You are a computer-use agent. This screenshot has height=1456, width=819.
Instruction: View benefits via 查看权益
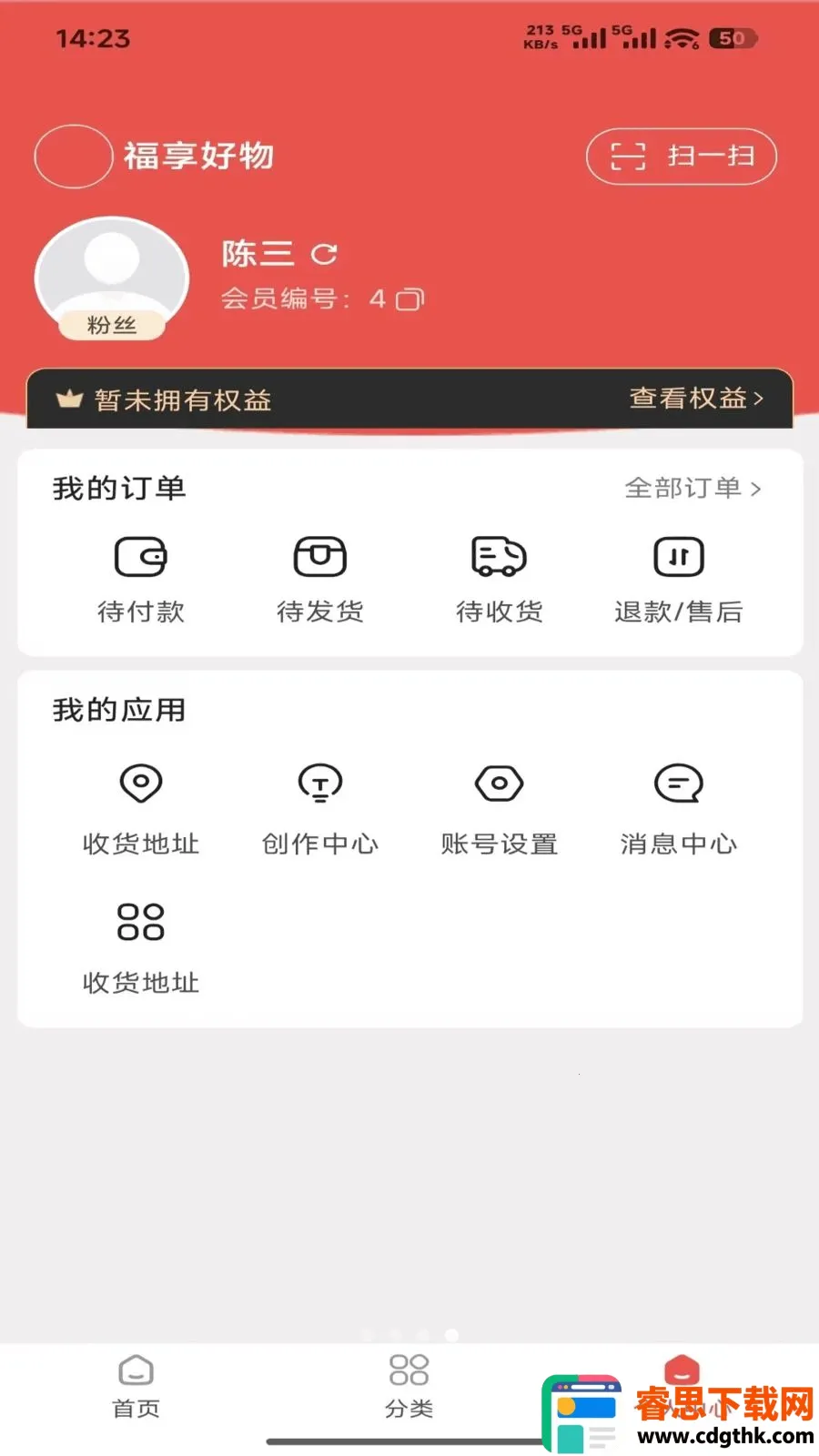point(696,399)
